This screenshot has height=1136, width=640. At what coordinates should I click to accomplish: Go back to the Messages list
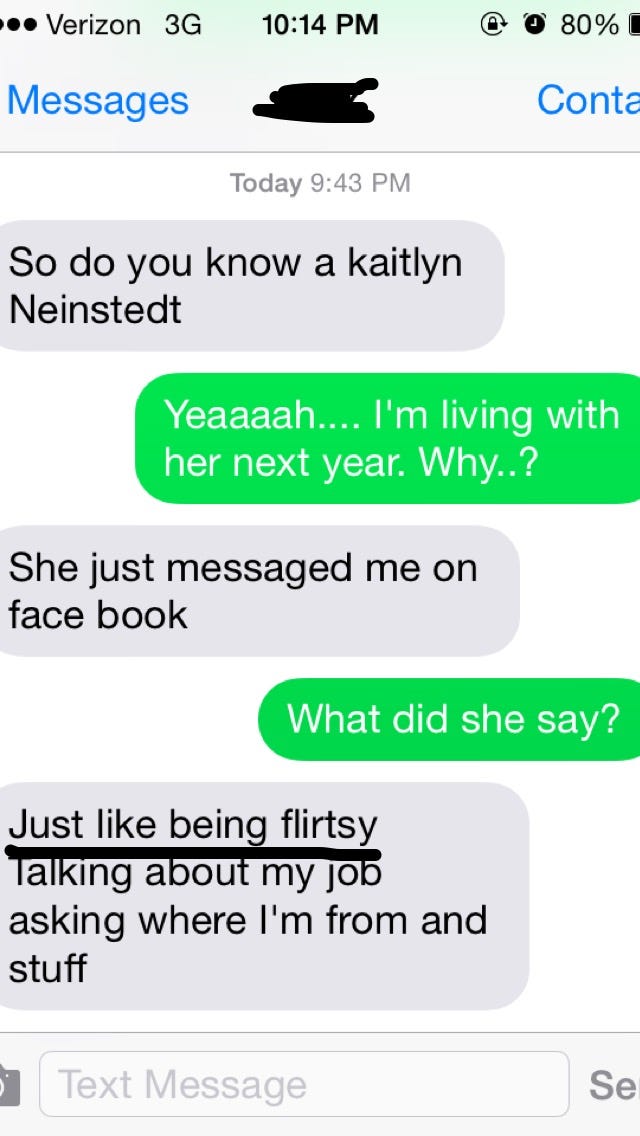click(97, 101)
